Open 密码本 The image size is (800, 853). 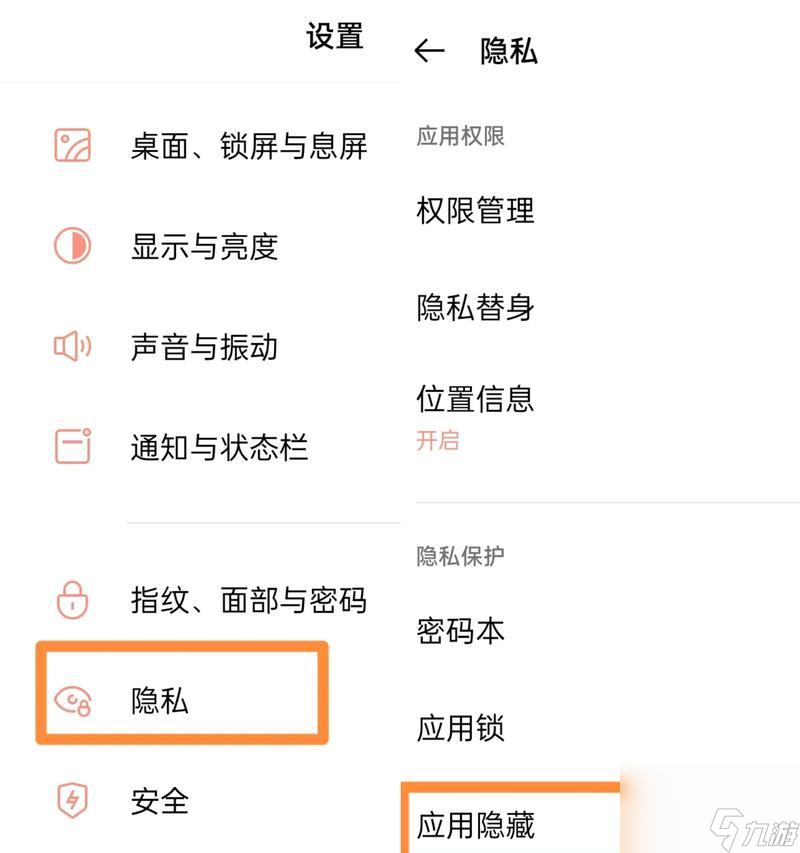point(461,631)
